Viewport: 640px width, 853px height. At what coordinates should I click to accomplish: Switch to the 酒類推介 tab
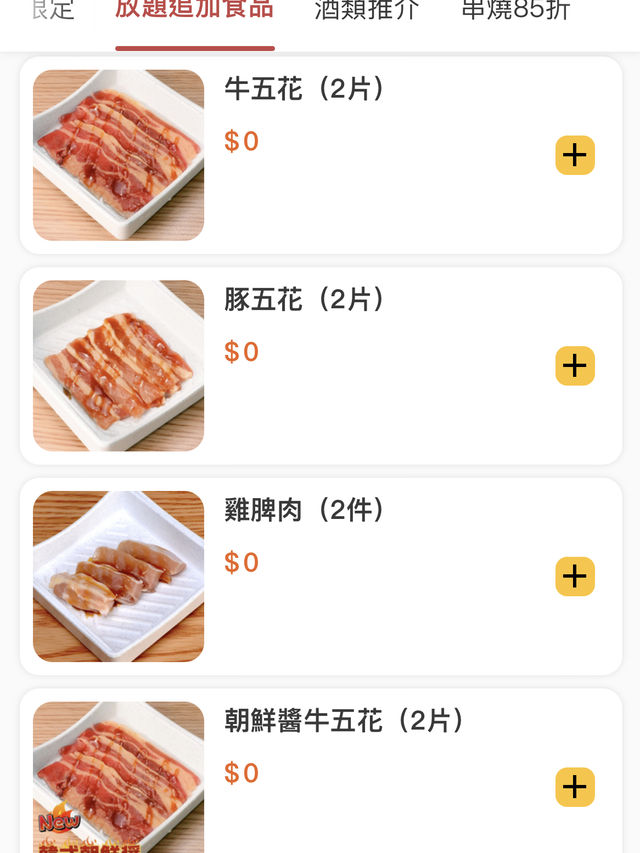[x=367, y=12]
